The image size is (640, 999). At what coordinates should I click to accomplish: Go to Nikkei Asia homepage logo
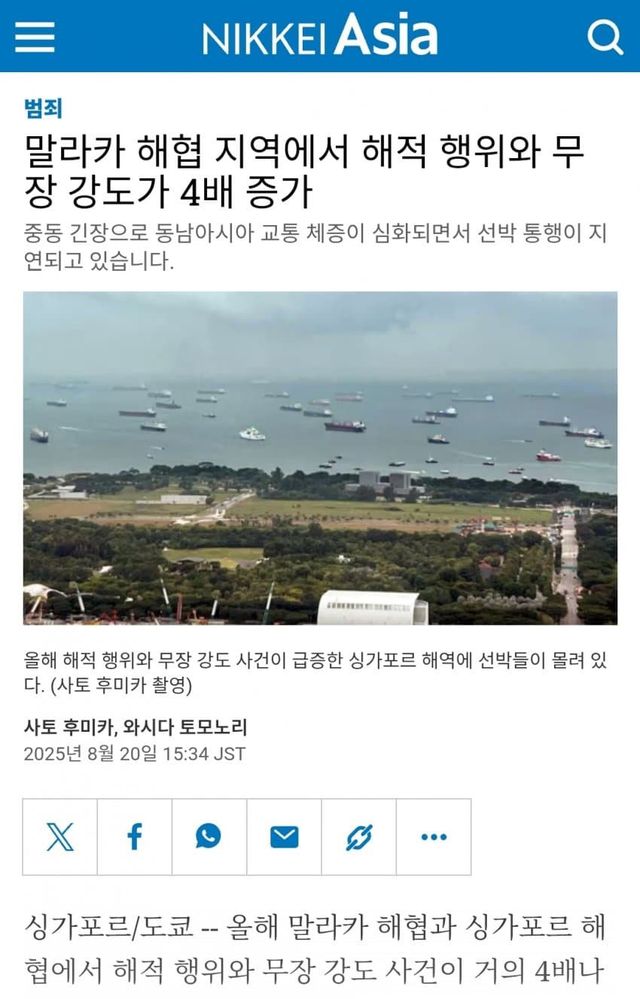[x=320, y=38]
